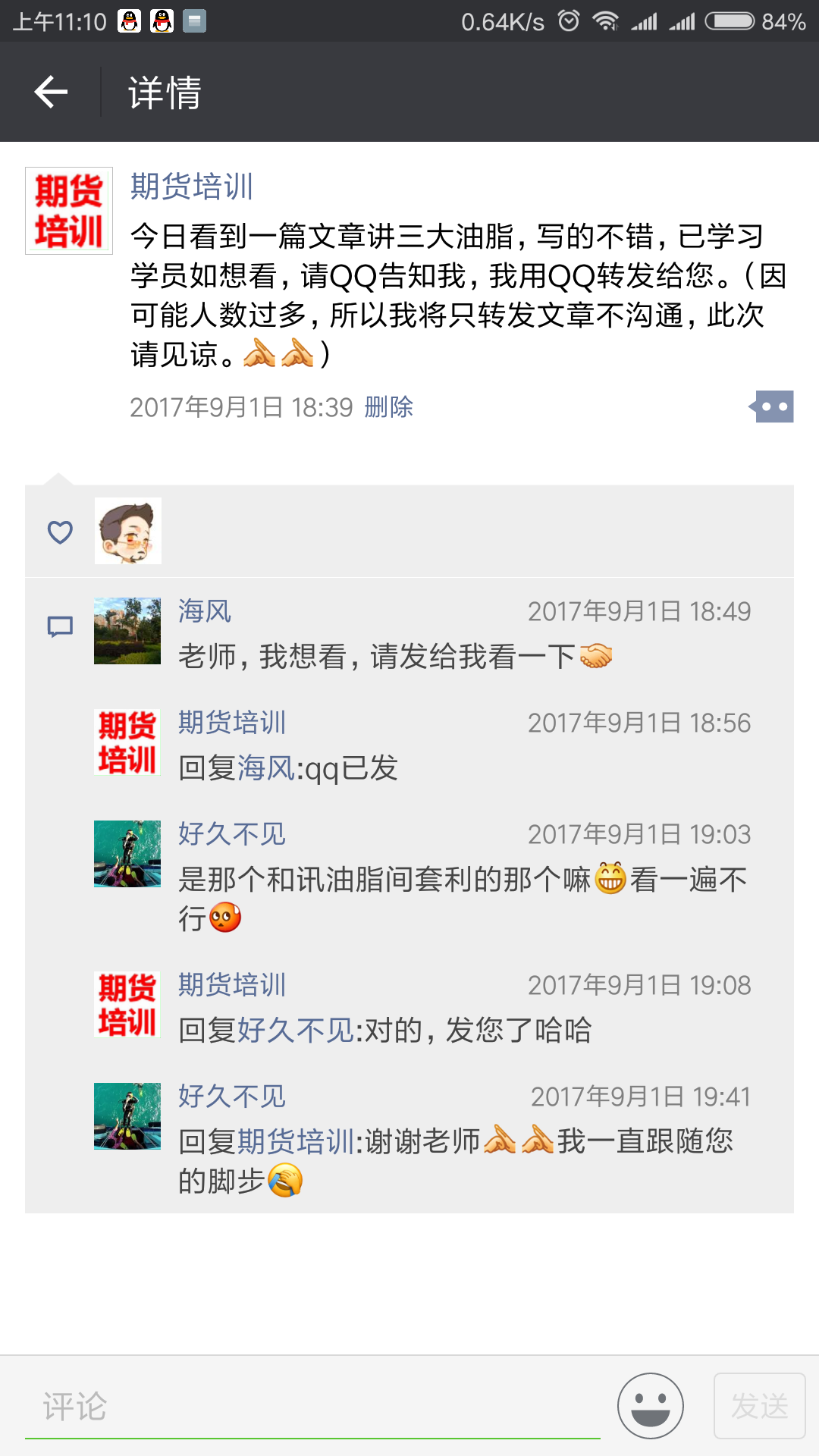Open the emoji picker

click(x=651, y=1406)
